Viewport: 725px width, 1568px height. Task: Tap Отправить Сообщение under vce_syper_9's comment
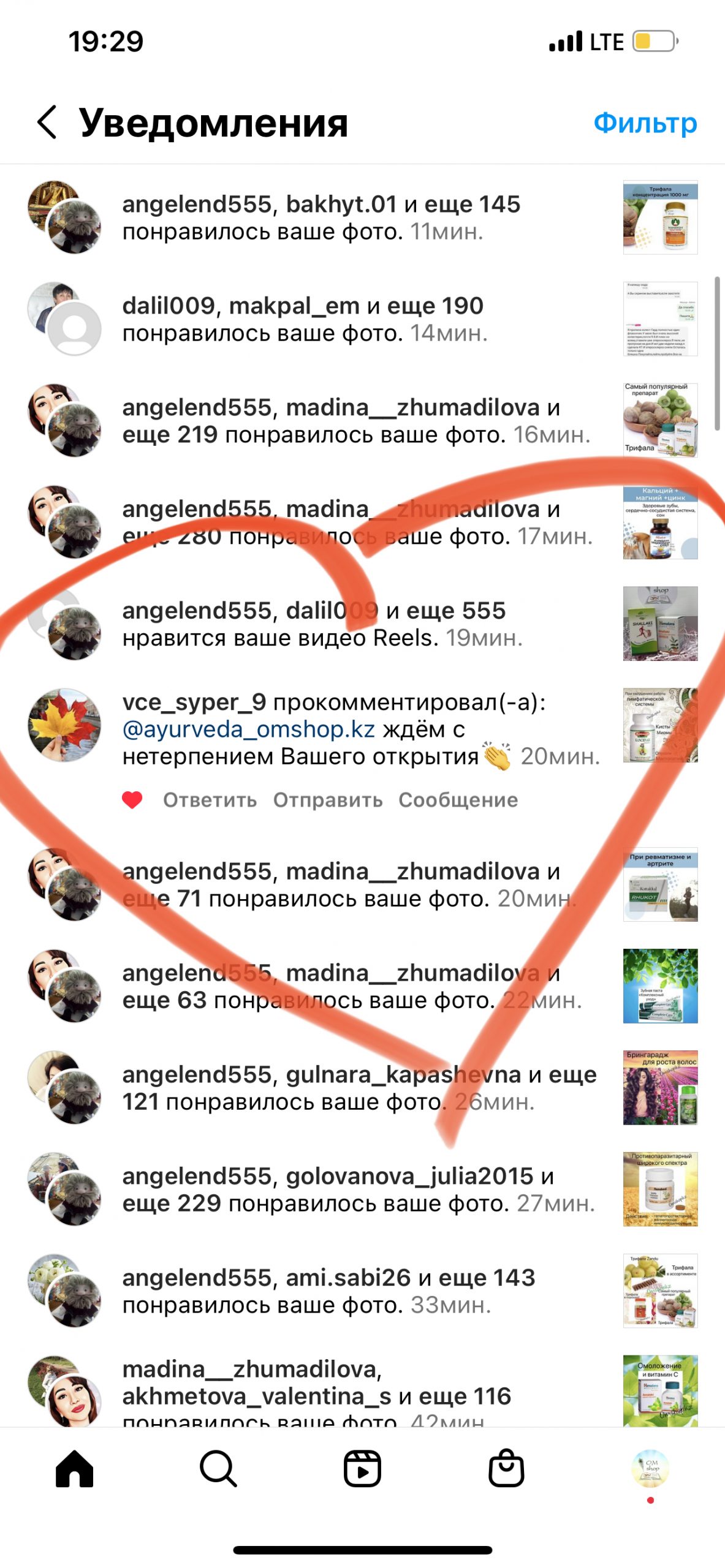click(395, 800)
